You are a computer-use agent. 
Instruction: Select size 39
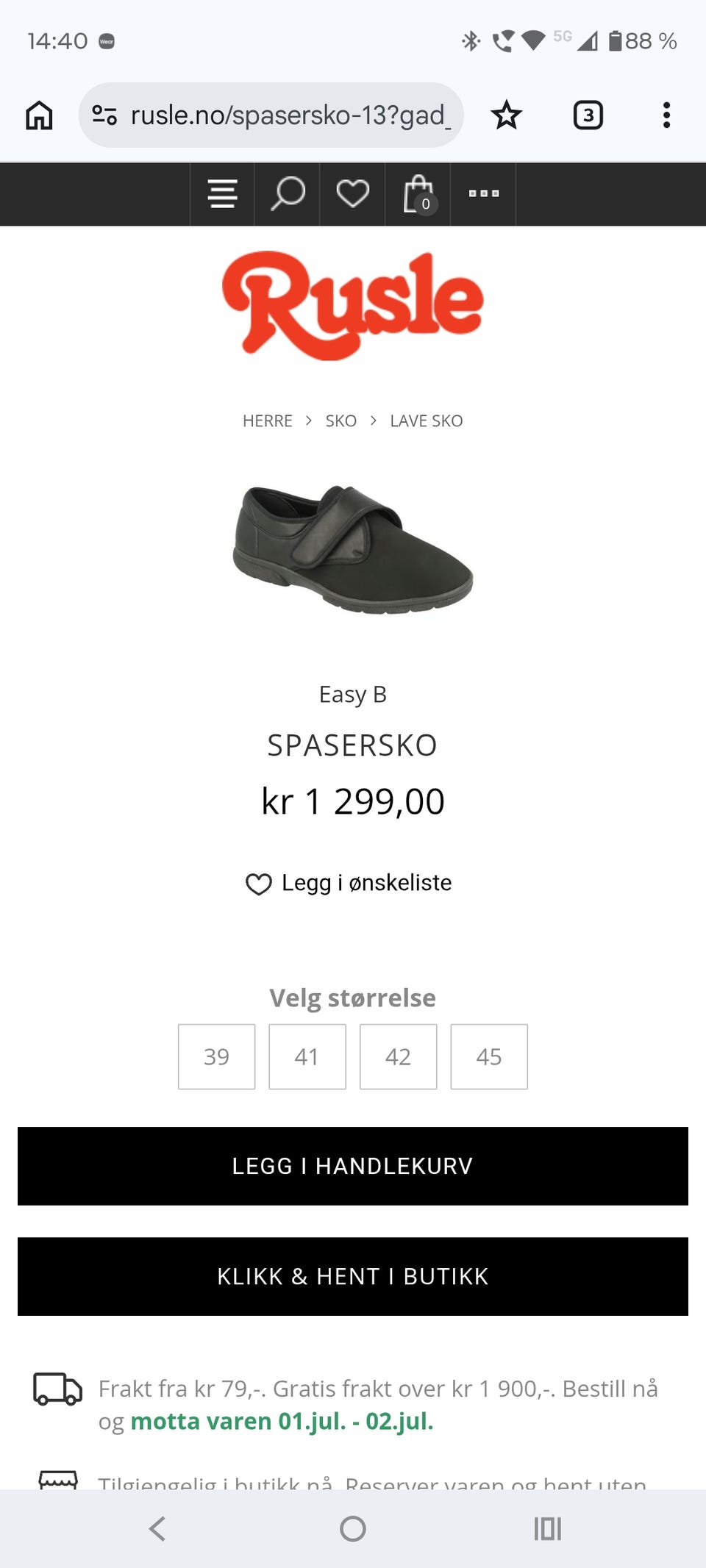click(216, 1056)
